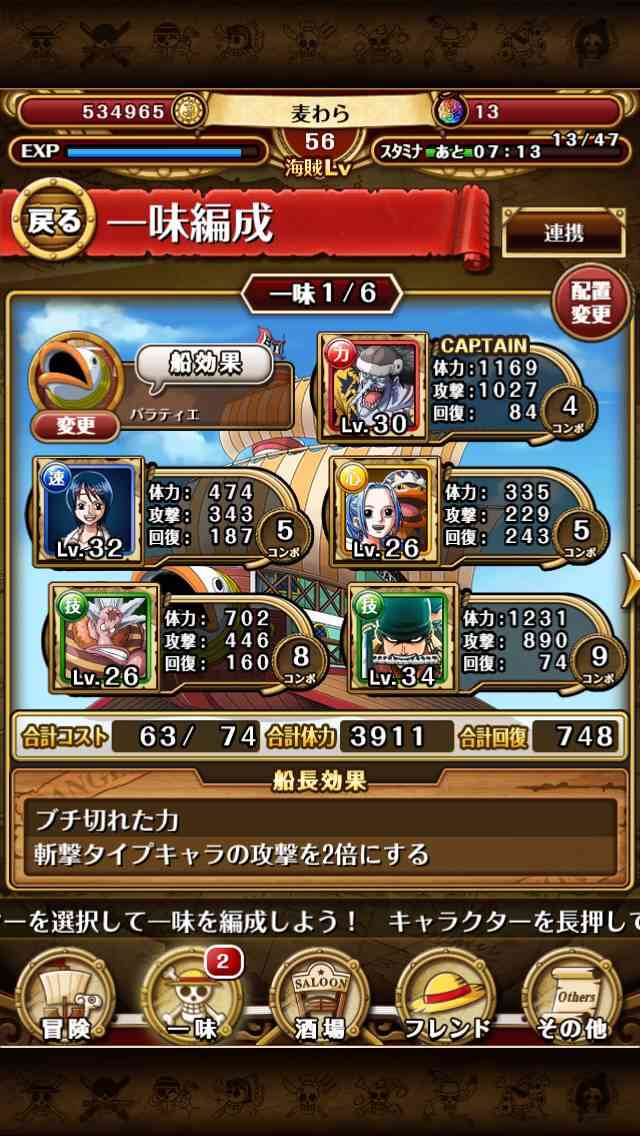Select the Lv.30 captain character
The width and height of the screenshot is (640, 1136).
click(373, 387)
